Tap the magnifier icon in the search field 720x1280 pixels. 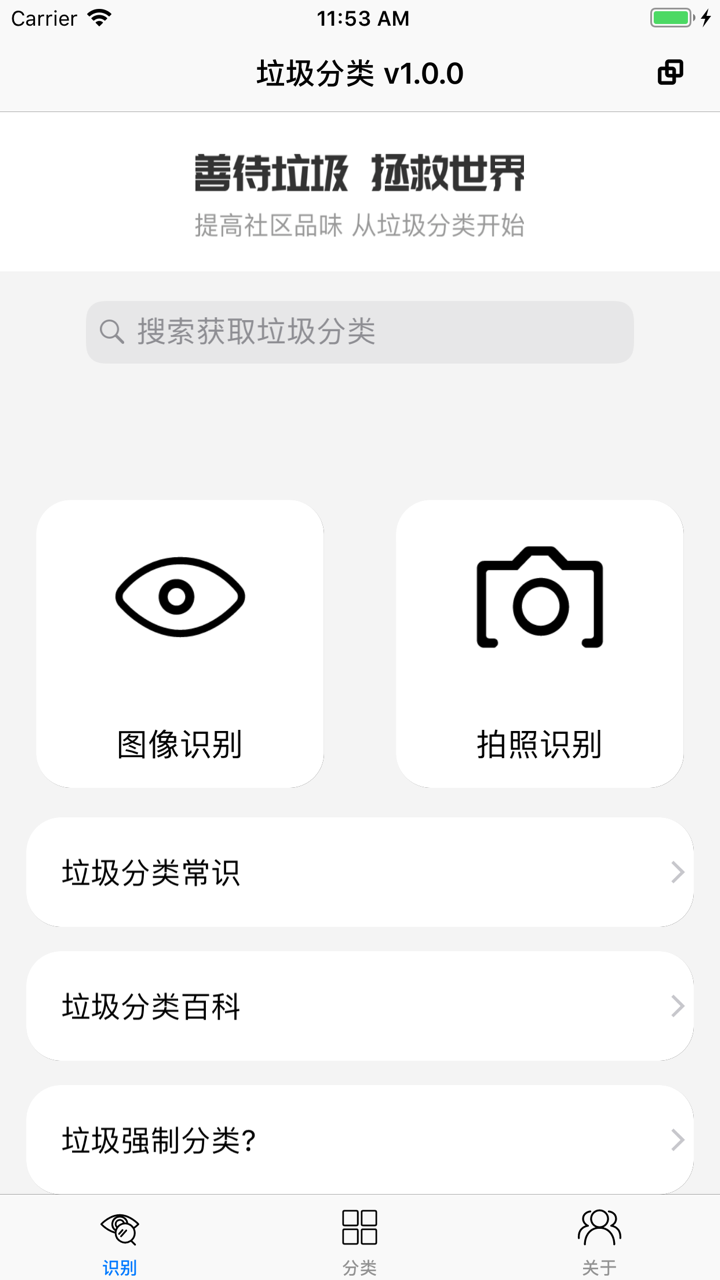[110, 331]
